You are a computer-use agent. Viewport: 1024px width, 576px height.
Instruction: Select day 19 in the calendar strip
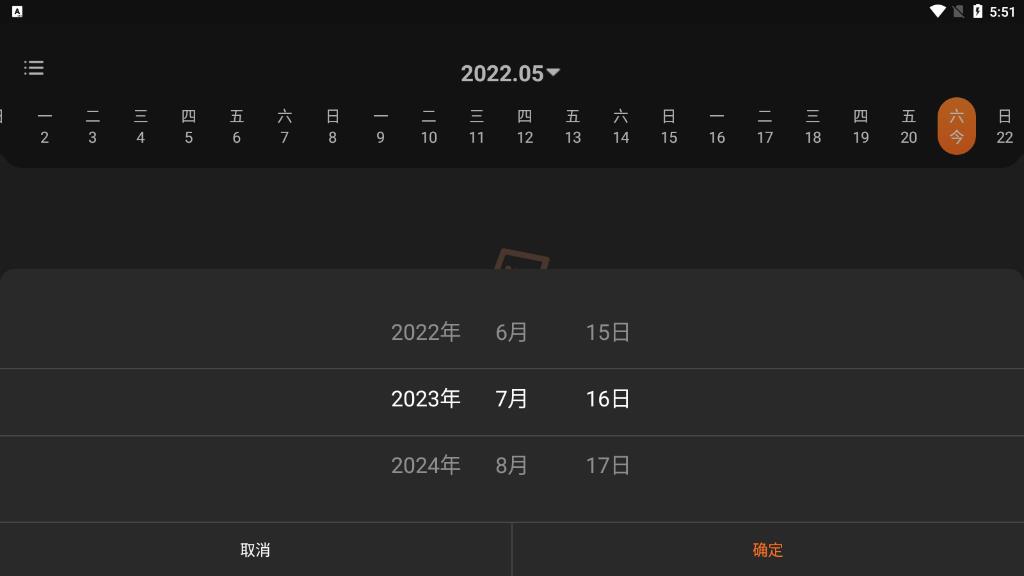pos(860,127)
